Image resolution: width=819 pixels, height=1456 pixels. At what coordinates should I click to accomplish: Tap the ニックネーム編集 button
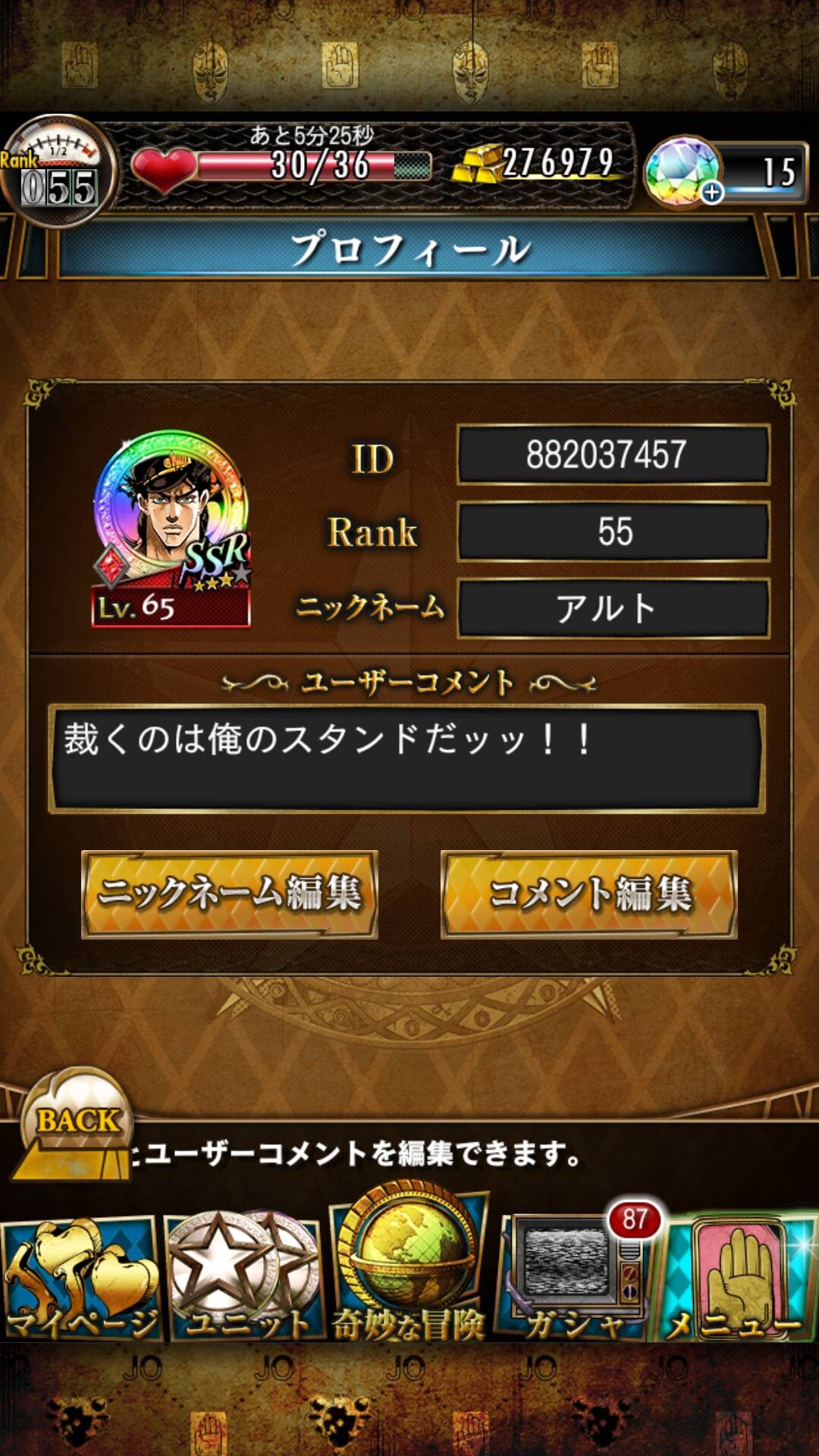coord(230,894)
